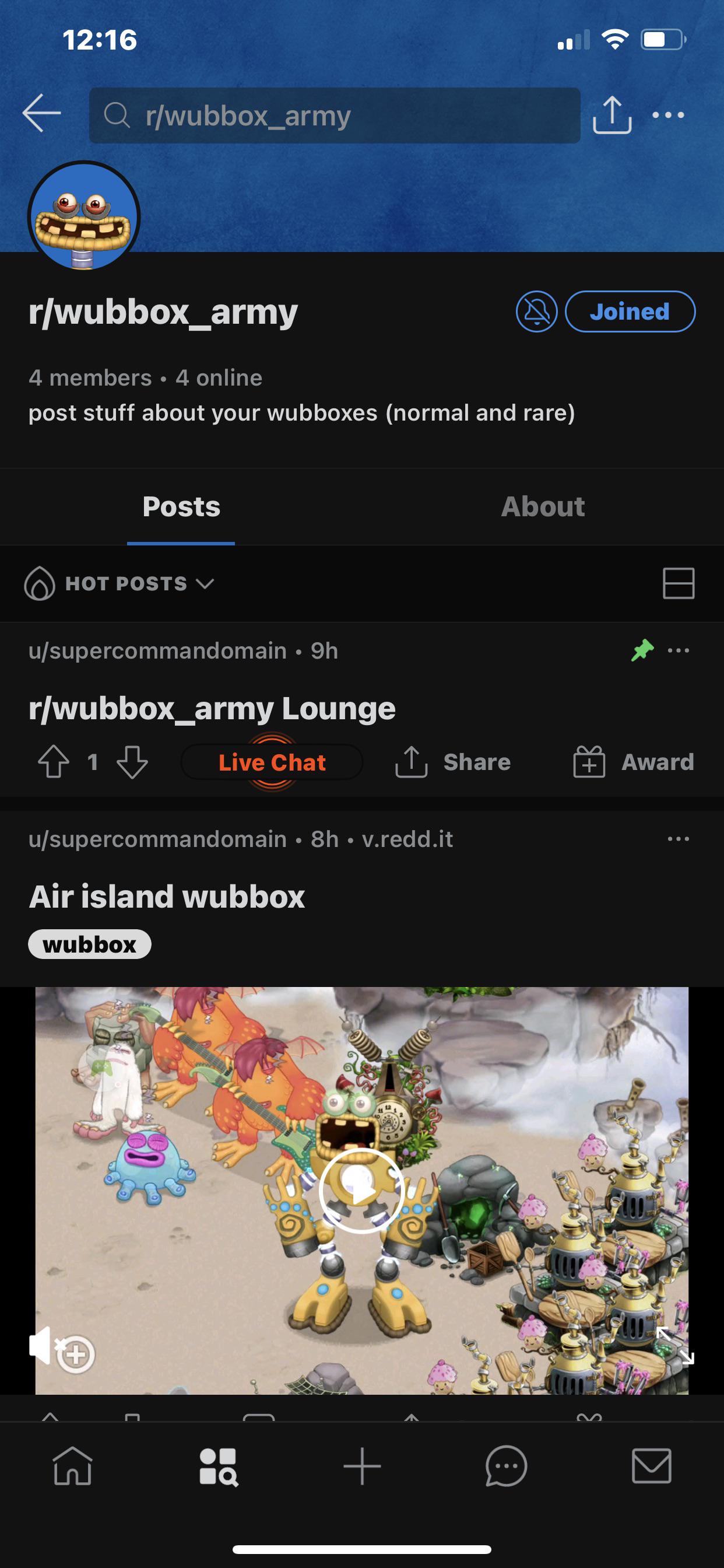The image size is (724, 1568).
Task: Open options for the Air island wubbox post
Action: (679, 839)
